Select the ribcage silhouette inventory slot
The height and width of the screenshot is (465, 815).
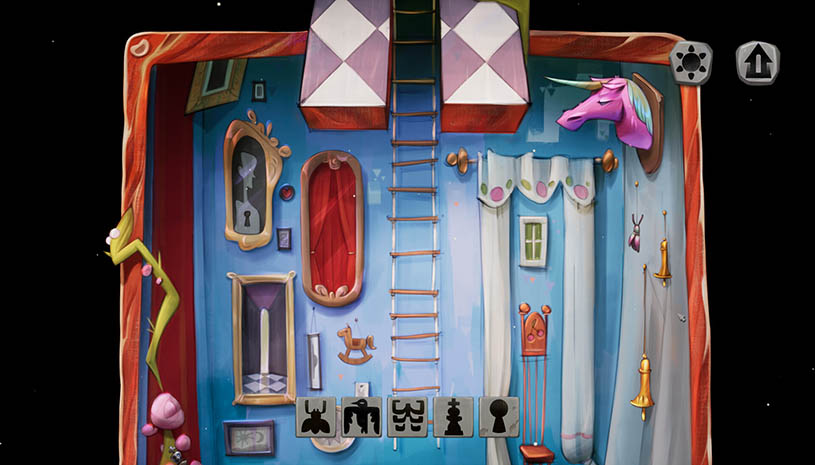(407, 417)
